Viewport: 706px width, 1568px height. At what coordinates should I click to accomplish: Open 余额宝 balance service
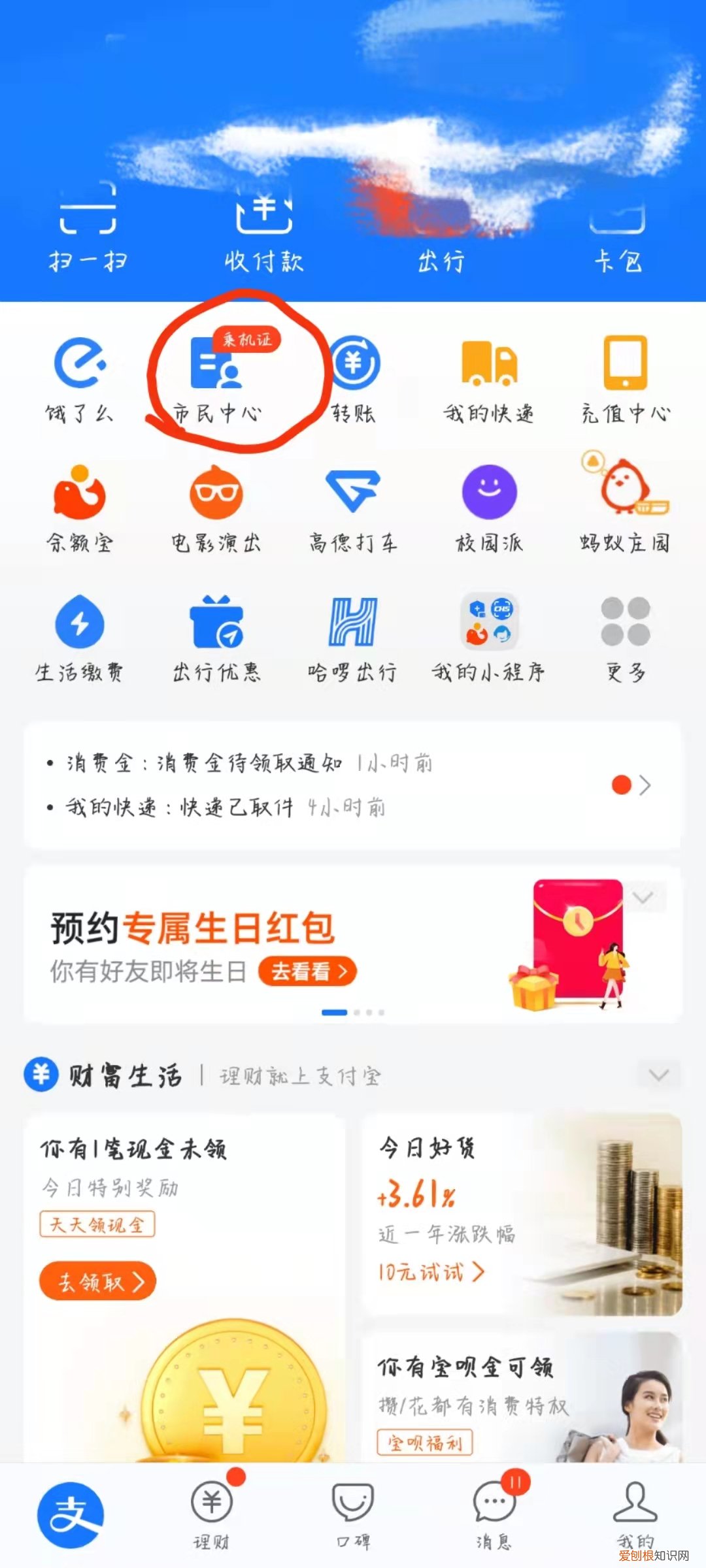tap(78, 503)
